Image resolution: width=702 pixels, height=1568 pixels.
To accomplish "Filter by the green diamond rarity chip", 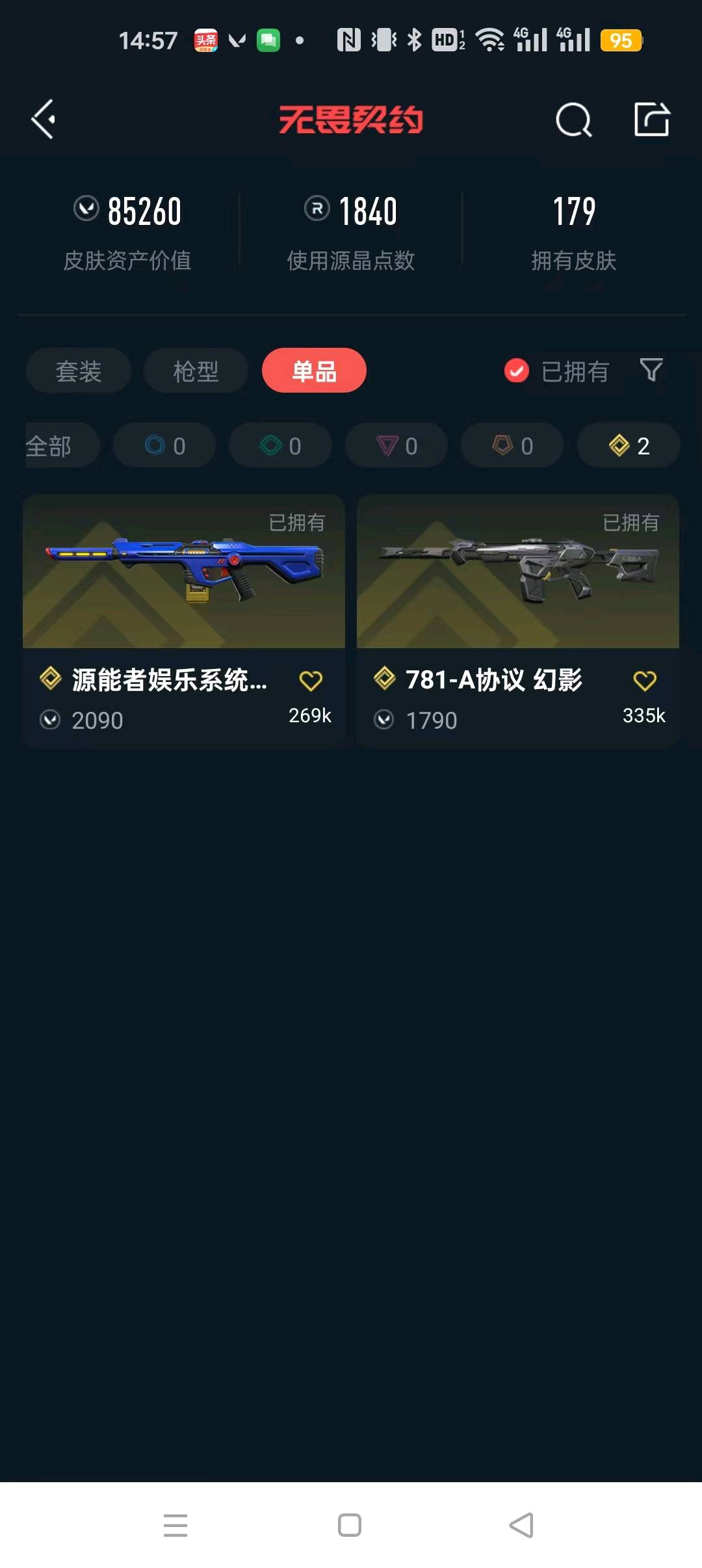I will click(280, 446).
